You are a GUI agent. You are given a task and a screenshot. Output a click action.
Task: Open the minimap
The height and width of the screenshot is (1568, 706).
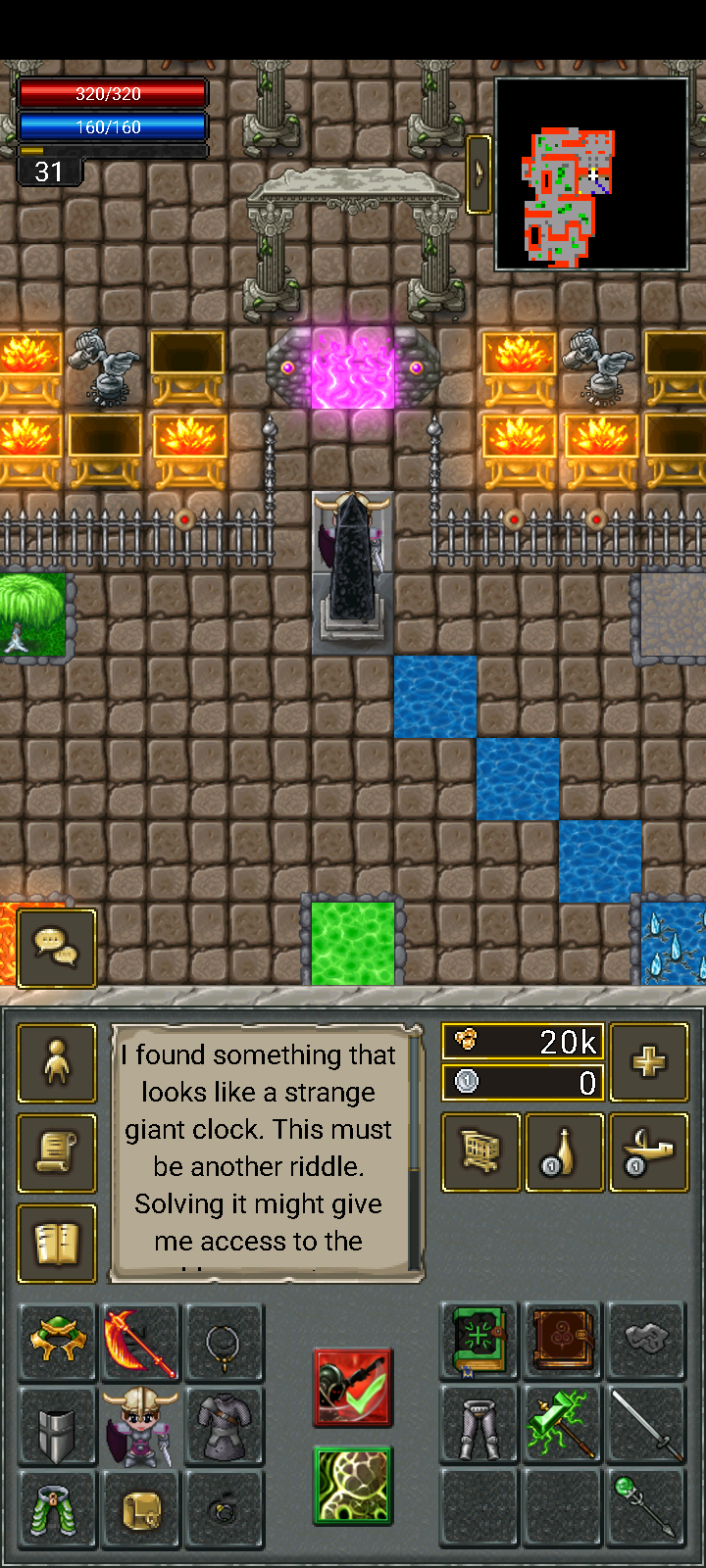coord(591,173)
